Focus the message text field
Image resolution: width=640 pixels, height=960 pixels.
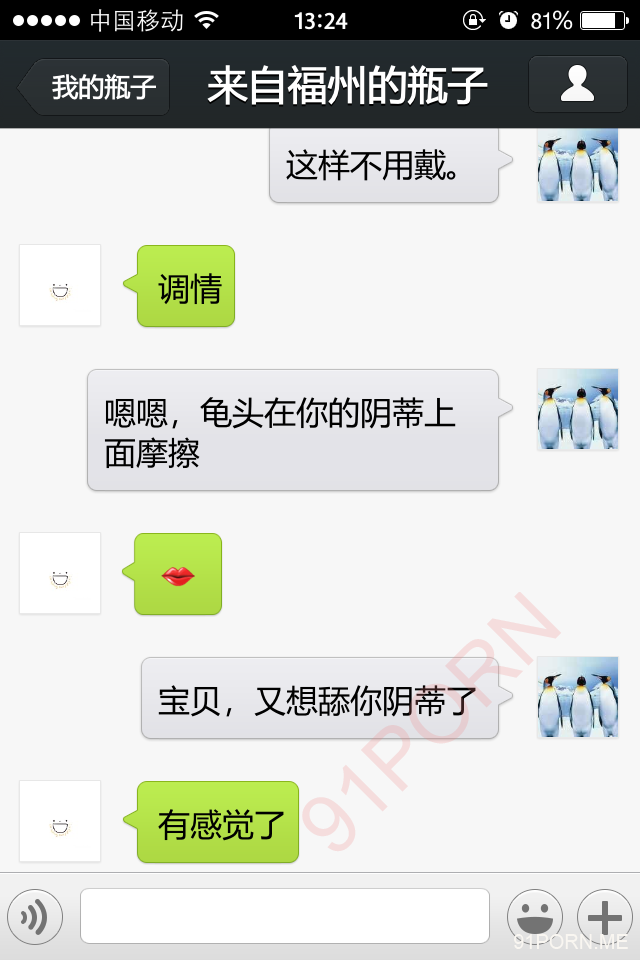click(x=285, y=916)
